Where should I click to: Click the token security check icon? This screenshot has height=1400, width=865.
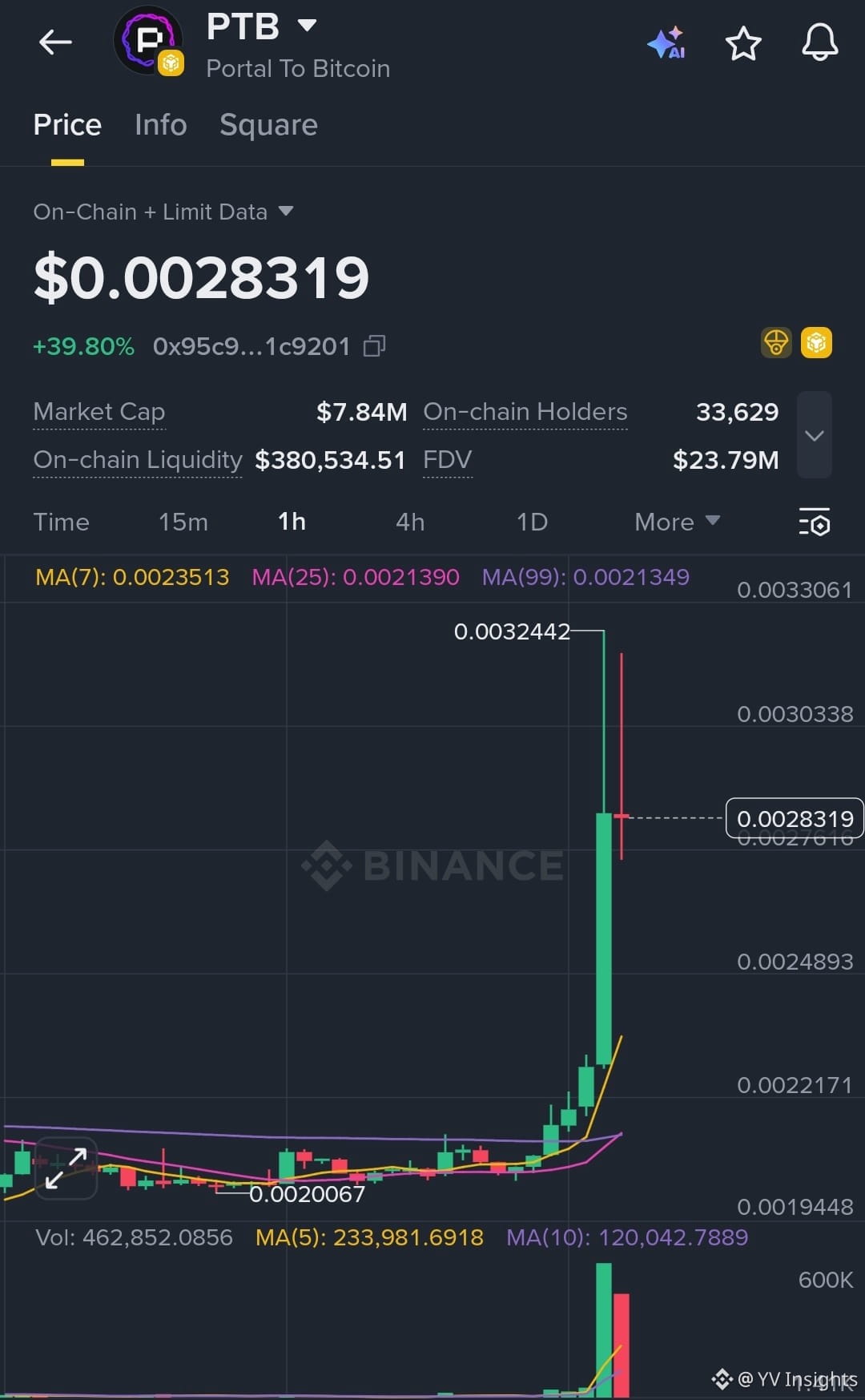[776, 342]
